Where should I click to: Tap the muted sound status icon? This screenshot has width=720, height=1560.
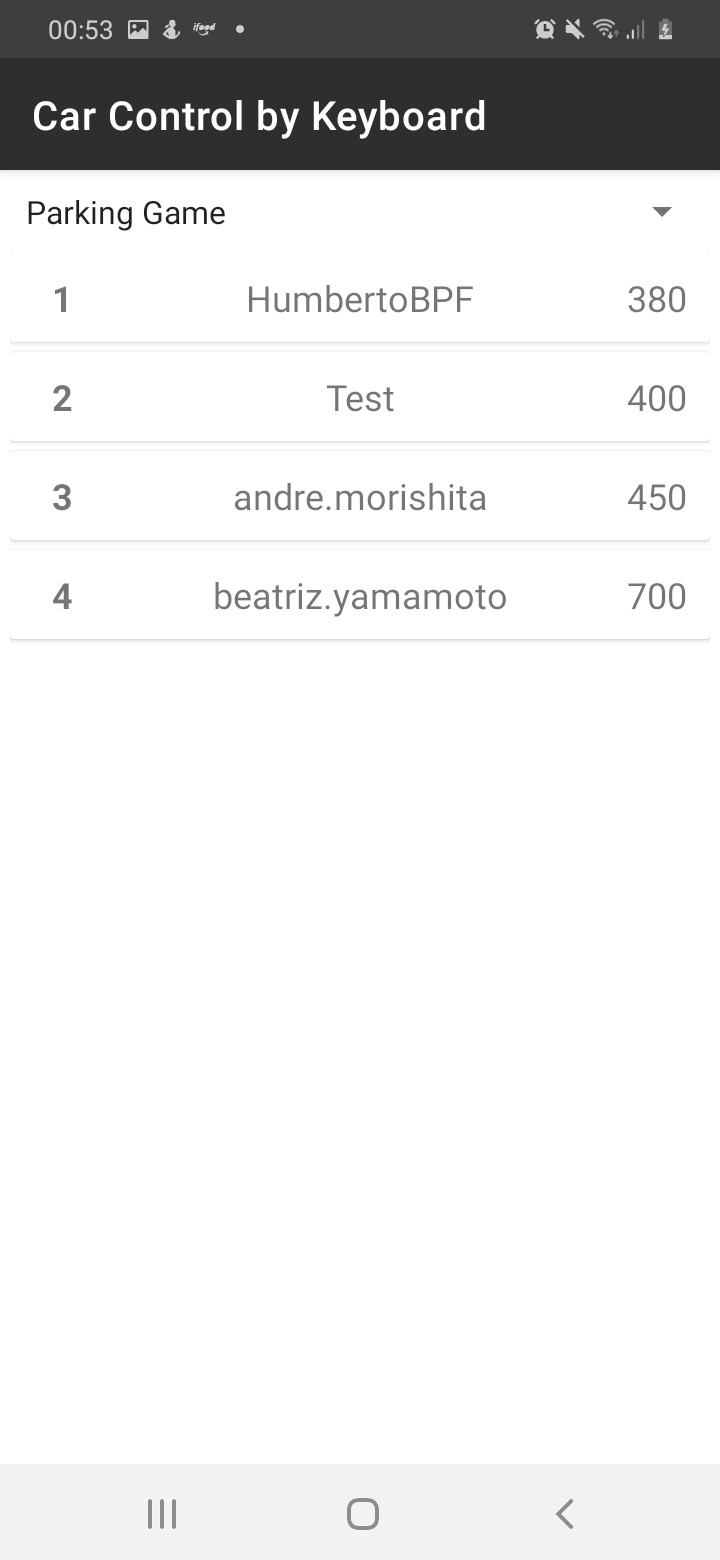click(574, 28)
